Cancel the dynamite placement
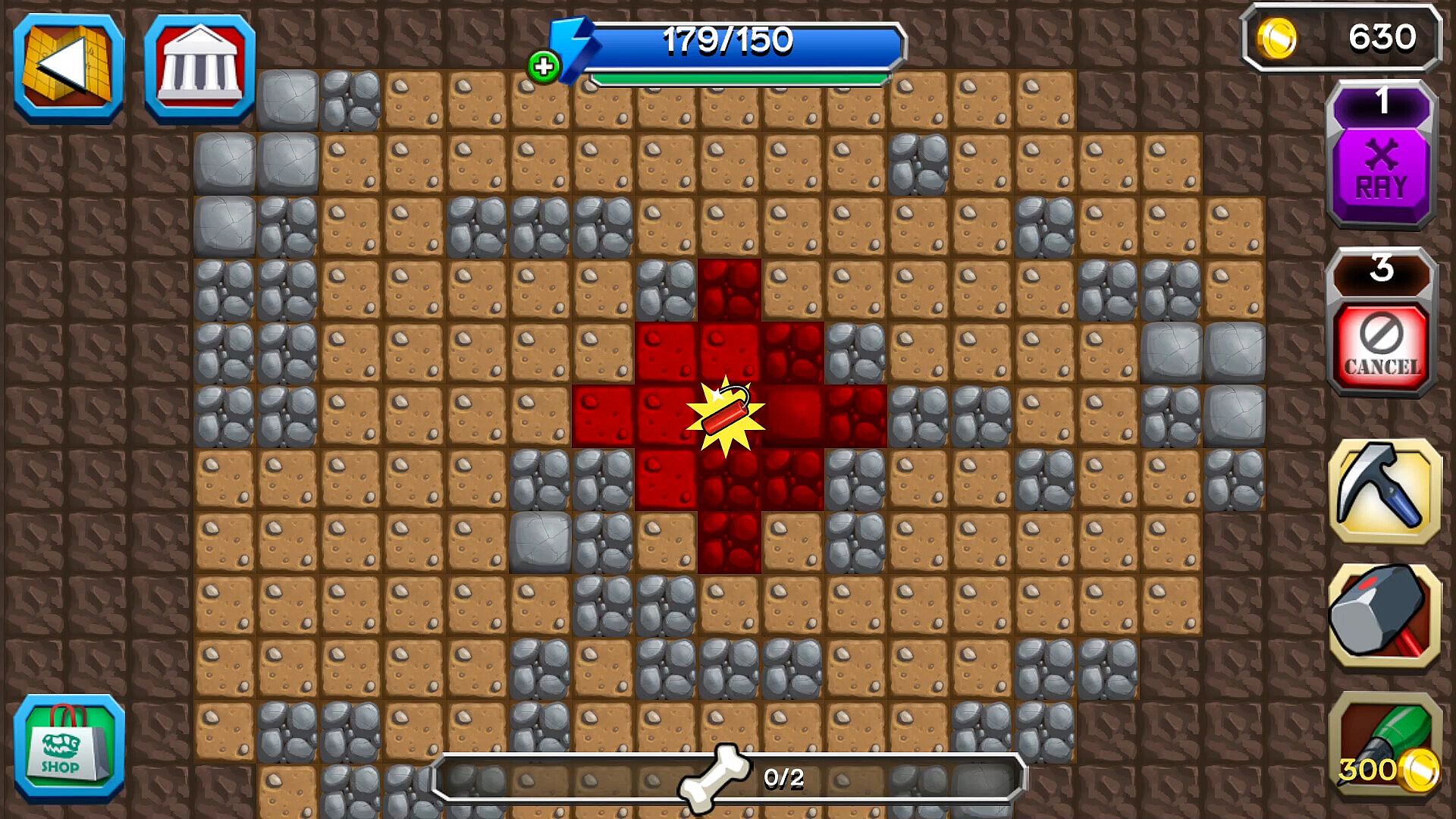Image resolution: width=1456 pixels, height=819 pixels. coord(1382,347)
